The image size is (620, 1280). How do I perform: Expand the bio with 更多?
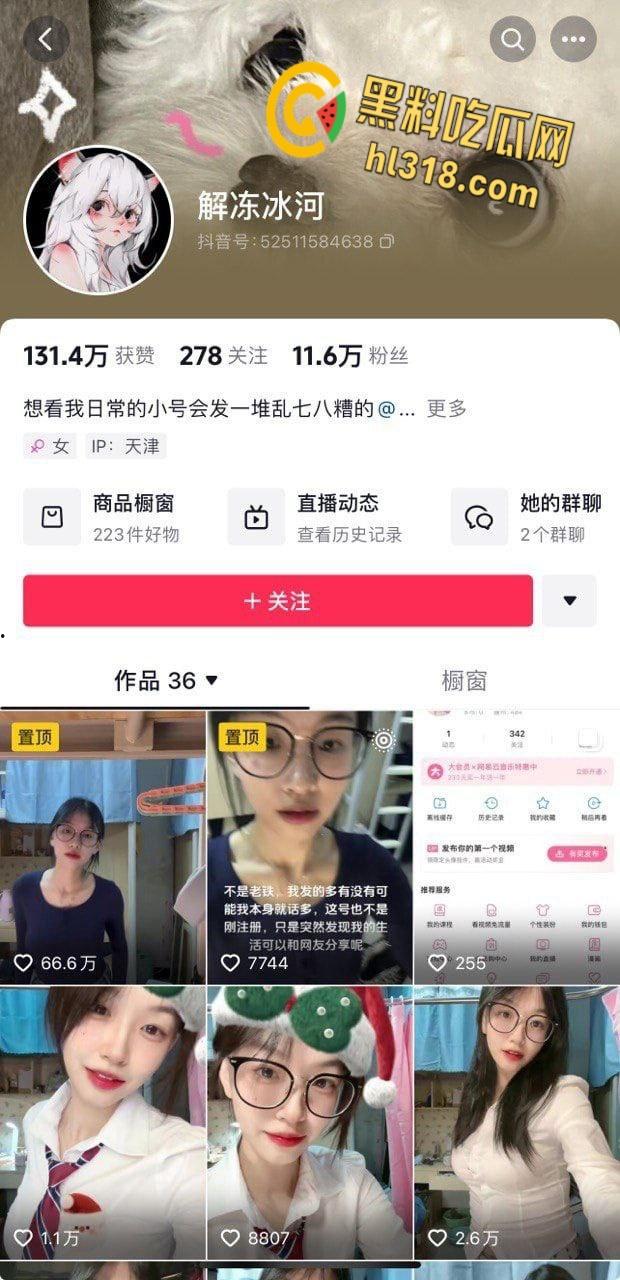point(447,408)
